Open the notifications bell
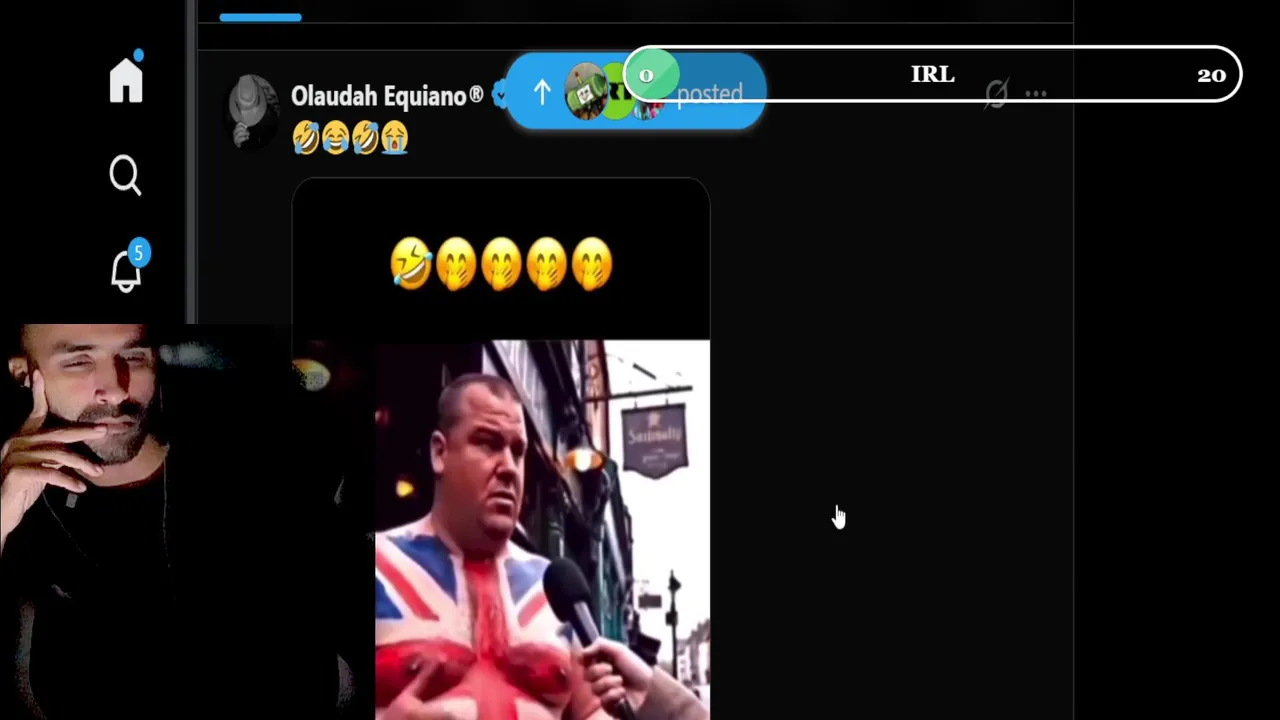 pyautogui.click(x=126, y=270)
